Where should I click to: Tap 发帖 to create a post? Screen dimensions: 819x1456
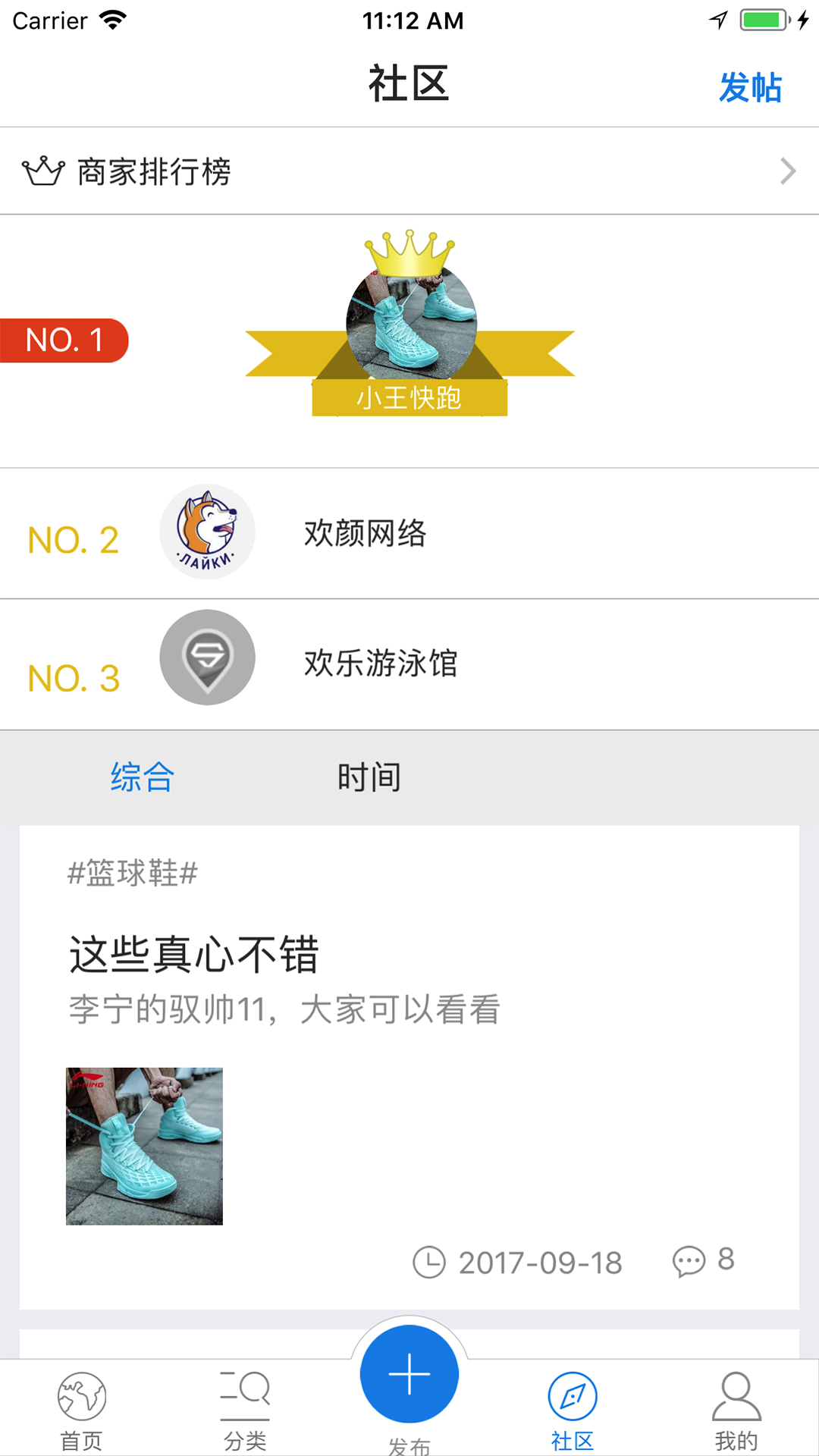coord(750,87)
